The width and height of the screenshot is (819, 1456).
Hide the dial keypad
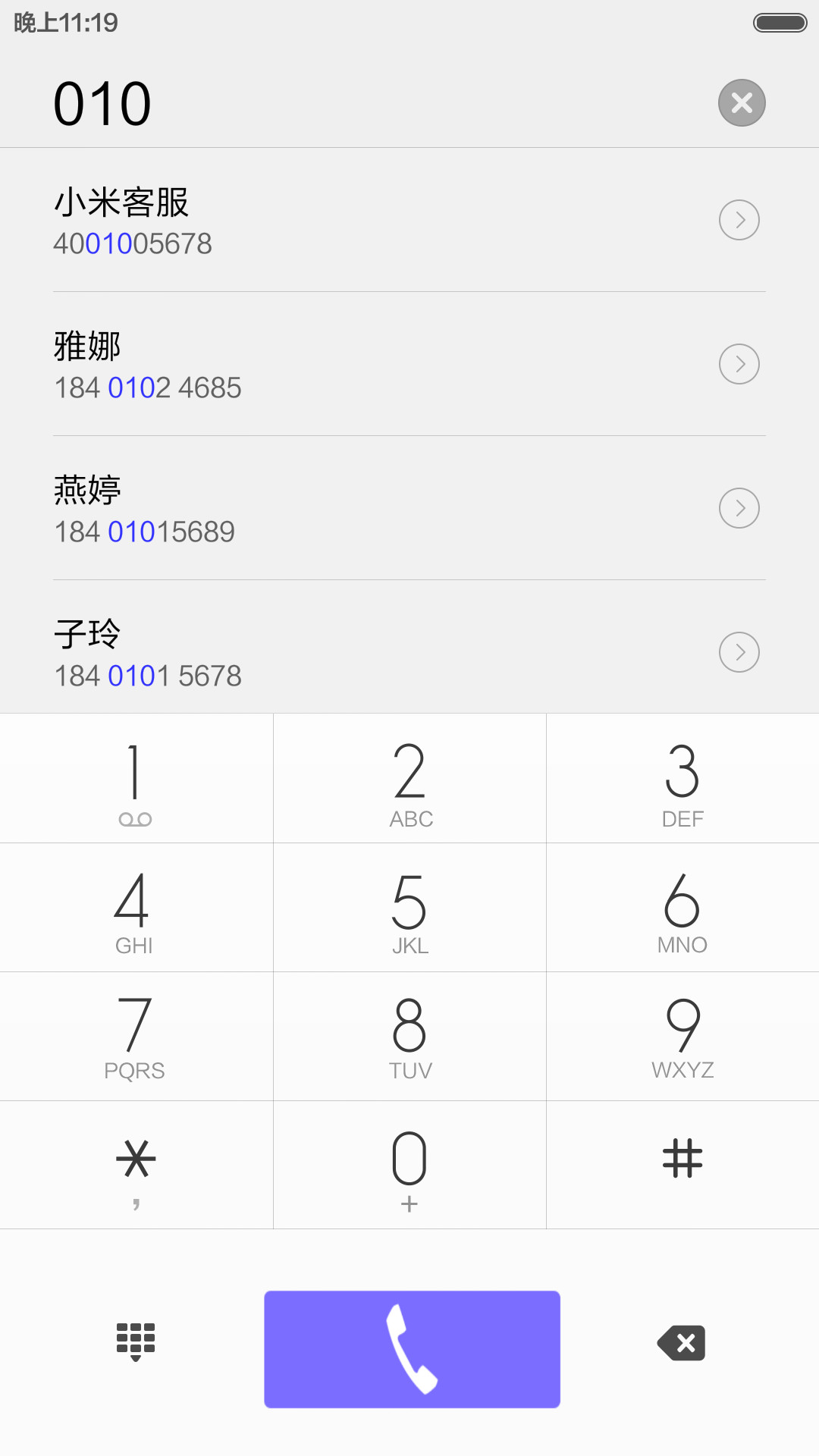pyautogui.click(x=136, y=1341)
